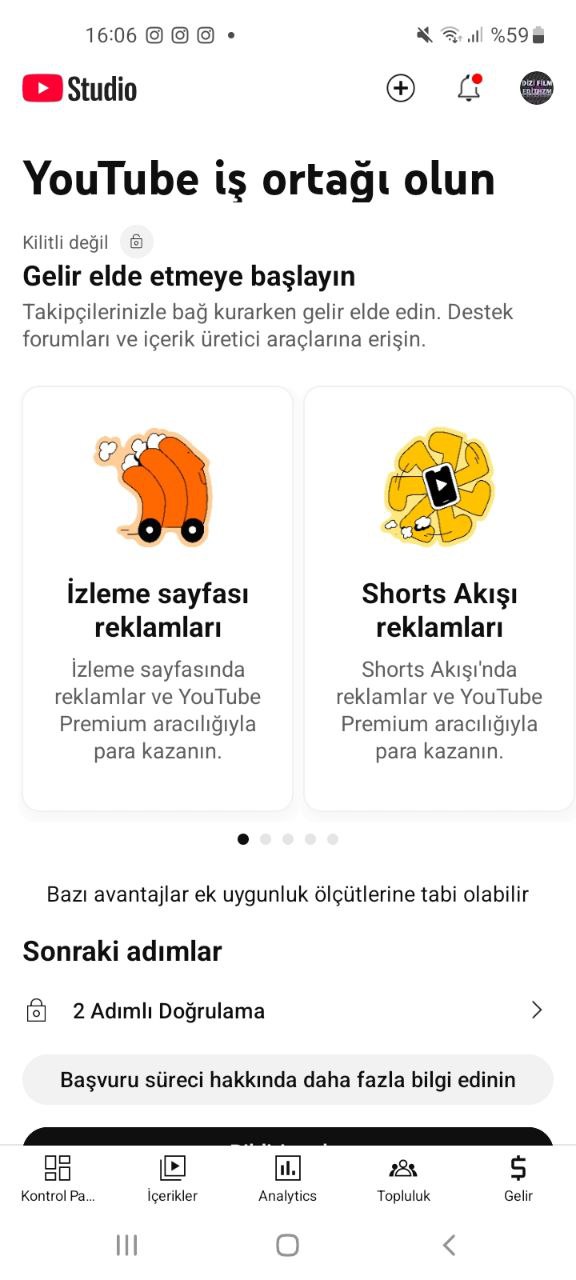Viewport: 576px width, 1280px height.
Task: Select the Gelir tab
Action: pos(518,1179)
